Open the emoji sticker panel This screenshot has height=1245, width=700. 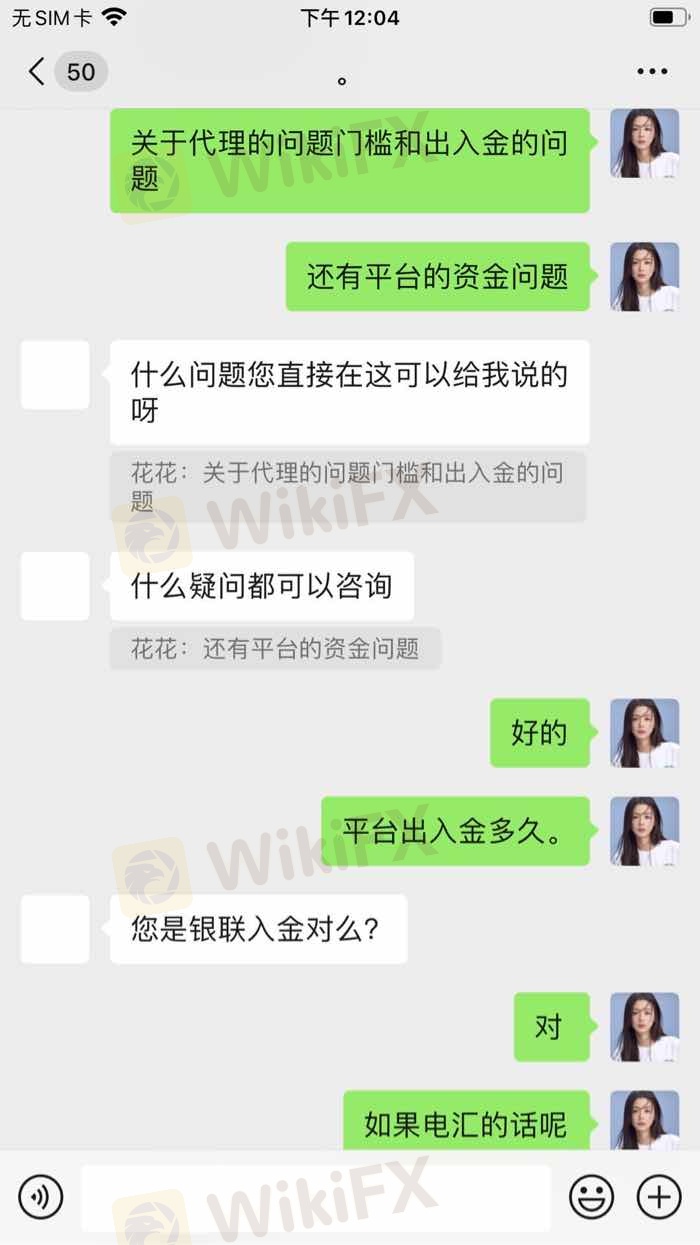[592, 1197]
